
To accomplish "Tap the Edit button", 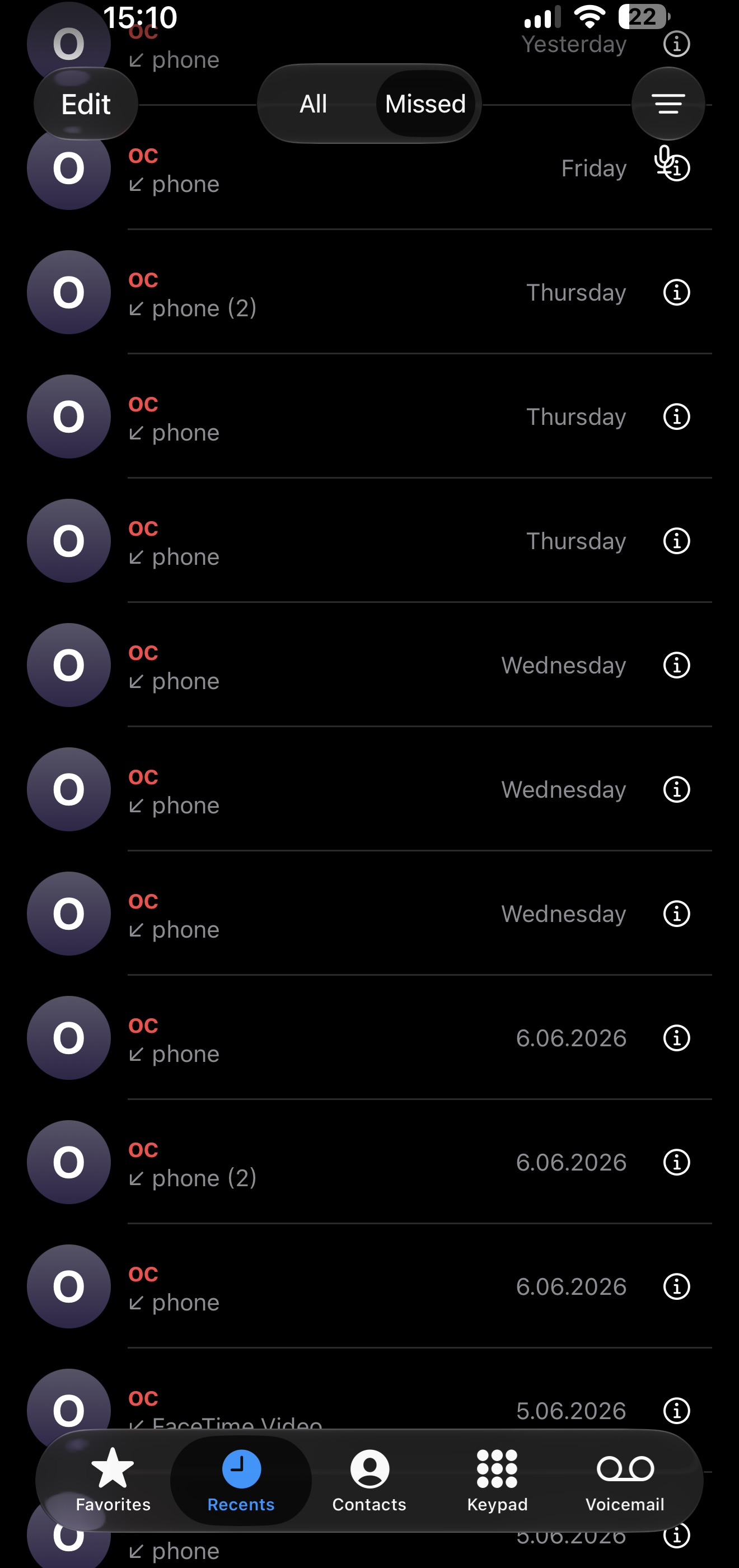I will [86, 104].
